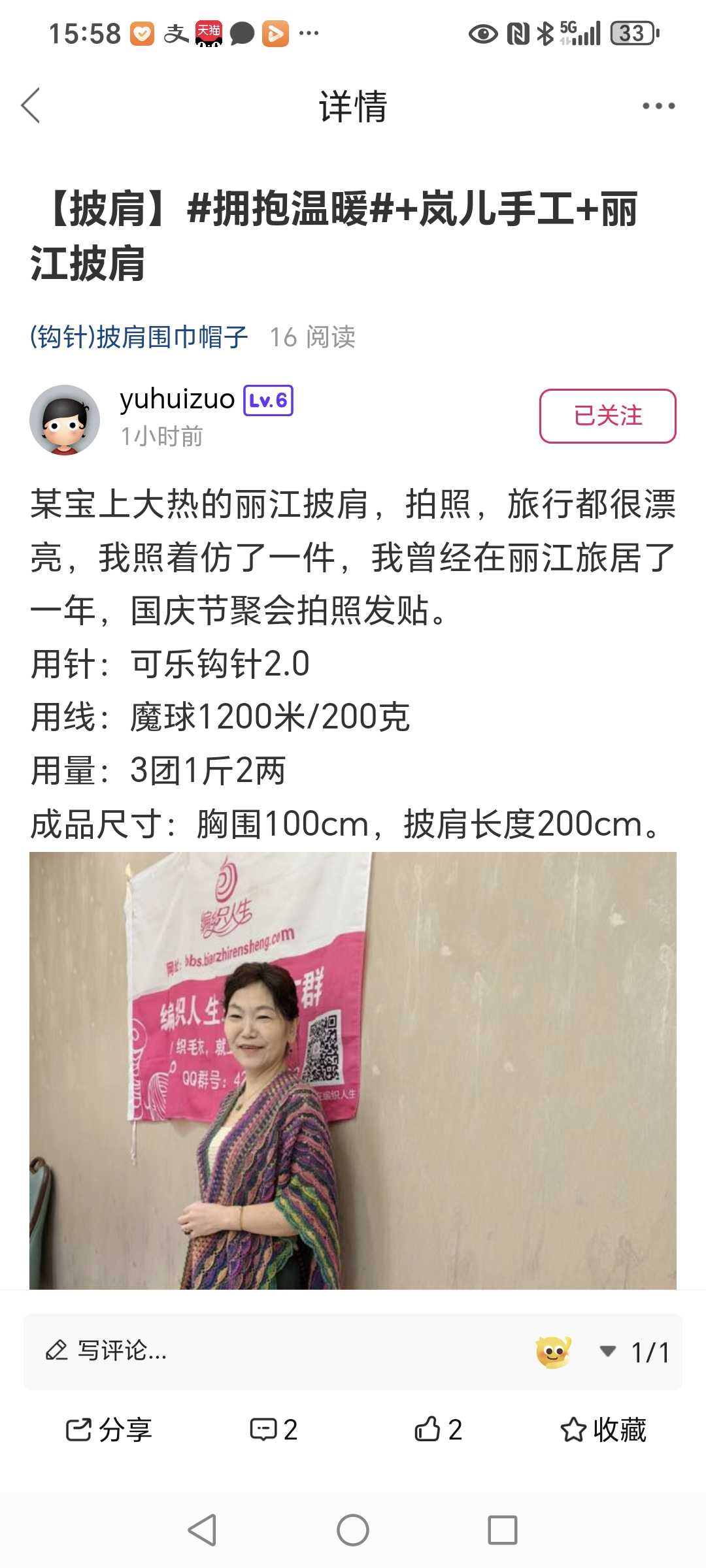Open the shawl photo in the post
The image size is (706, 1568).
[353, 1070]
